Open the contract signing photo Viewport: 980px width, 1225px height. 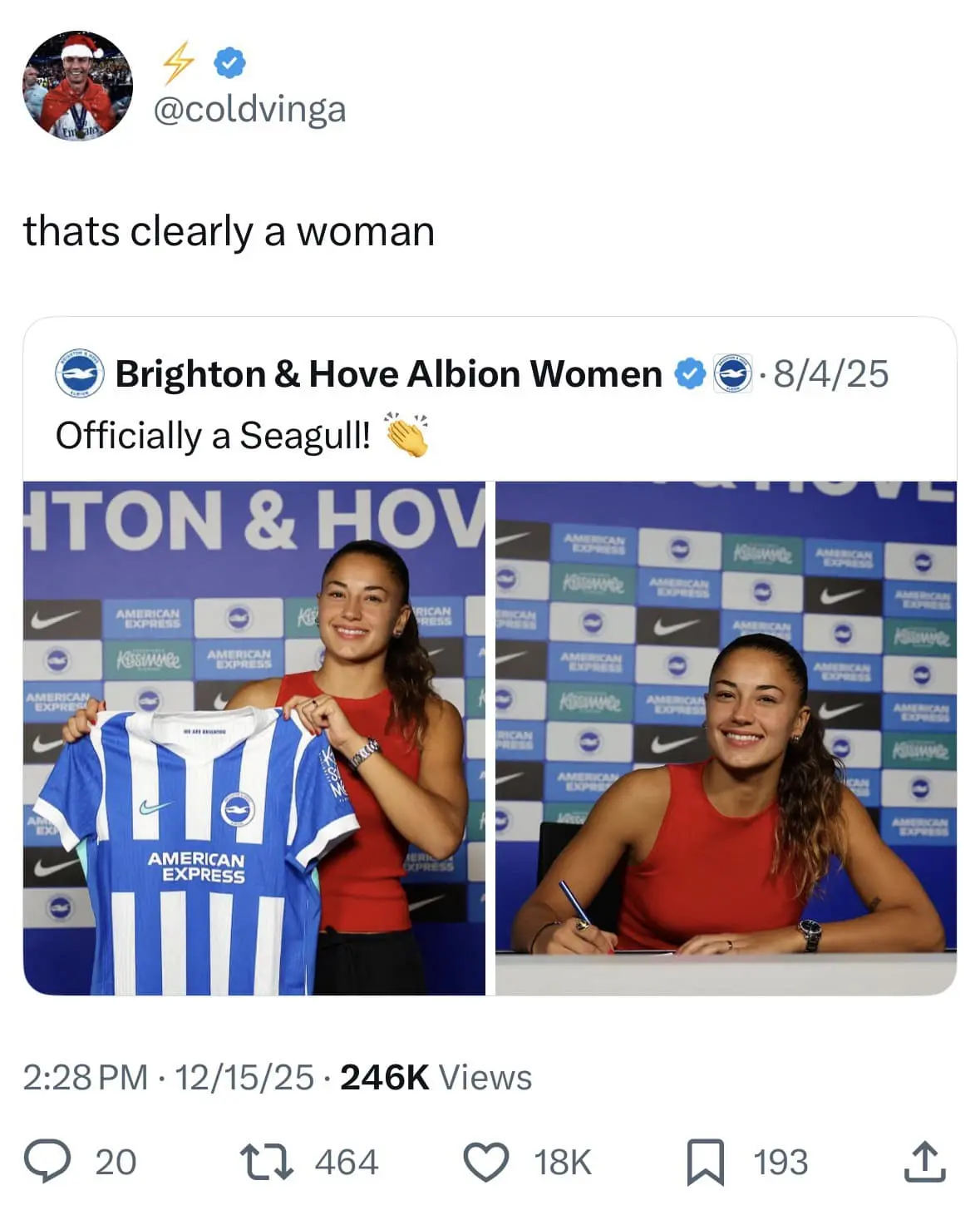point(726,738)
